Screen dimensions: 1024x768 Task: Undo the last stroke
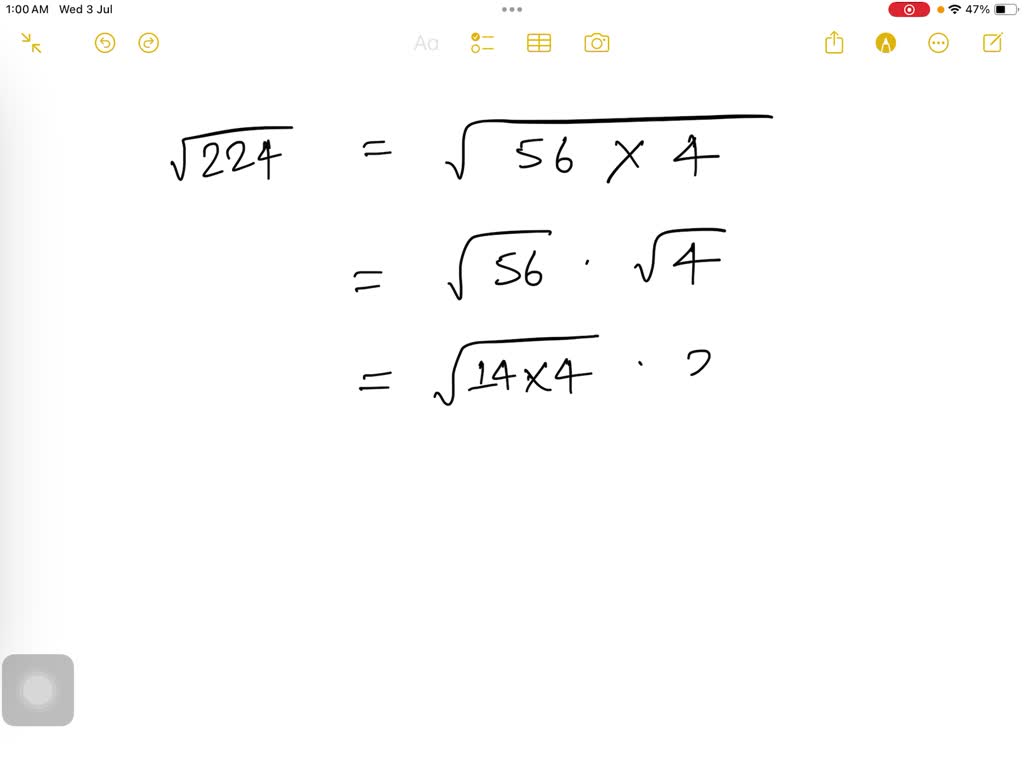(105, 43)
